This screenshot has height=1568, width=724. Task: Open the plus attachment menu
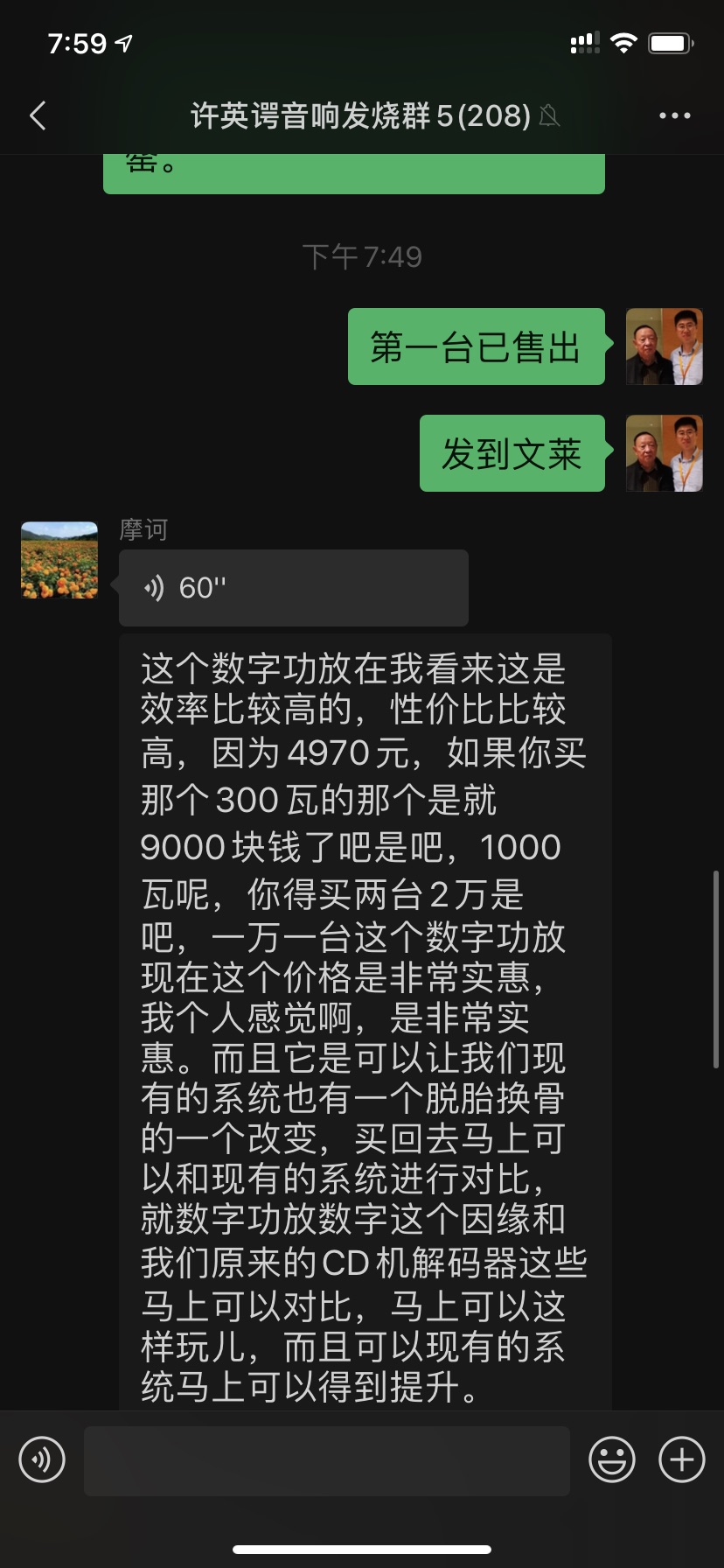point(682,1459)
